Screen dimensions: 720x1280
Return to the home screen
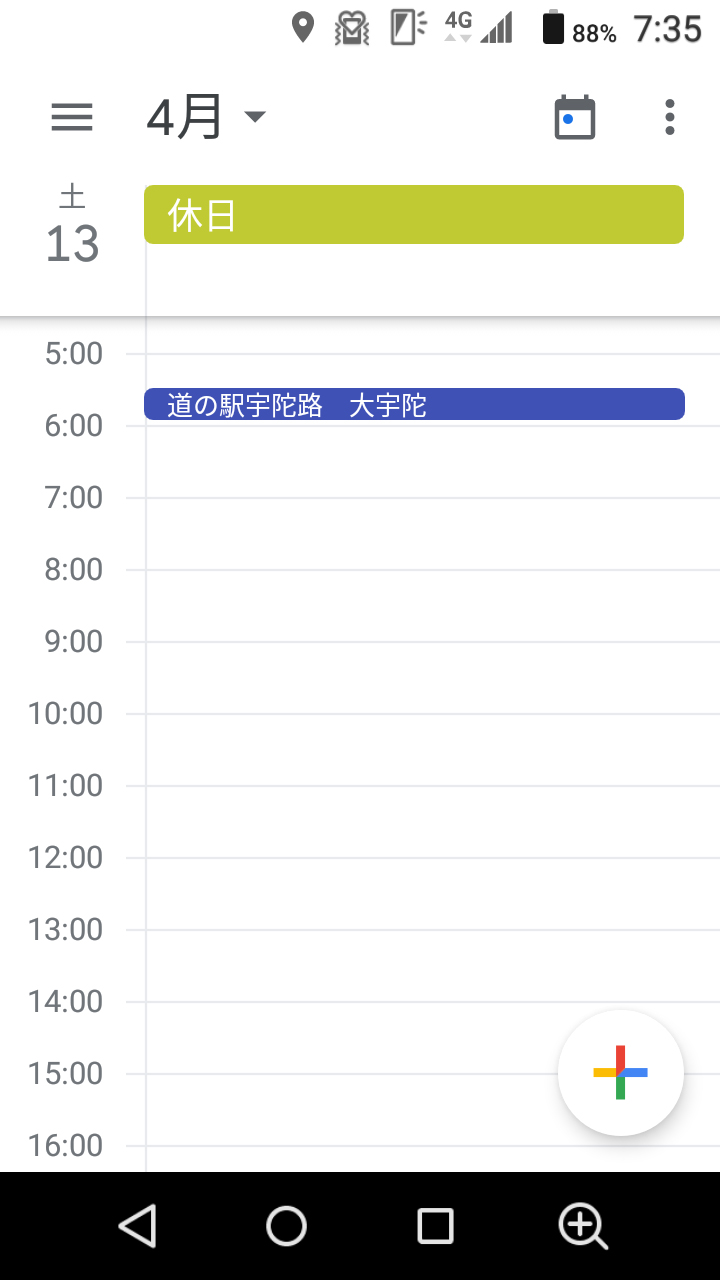pos(286,1226)
